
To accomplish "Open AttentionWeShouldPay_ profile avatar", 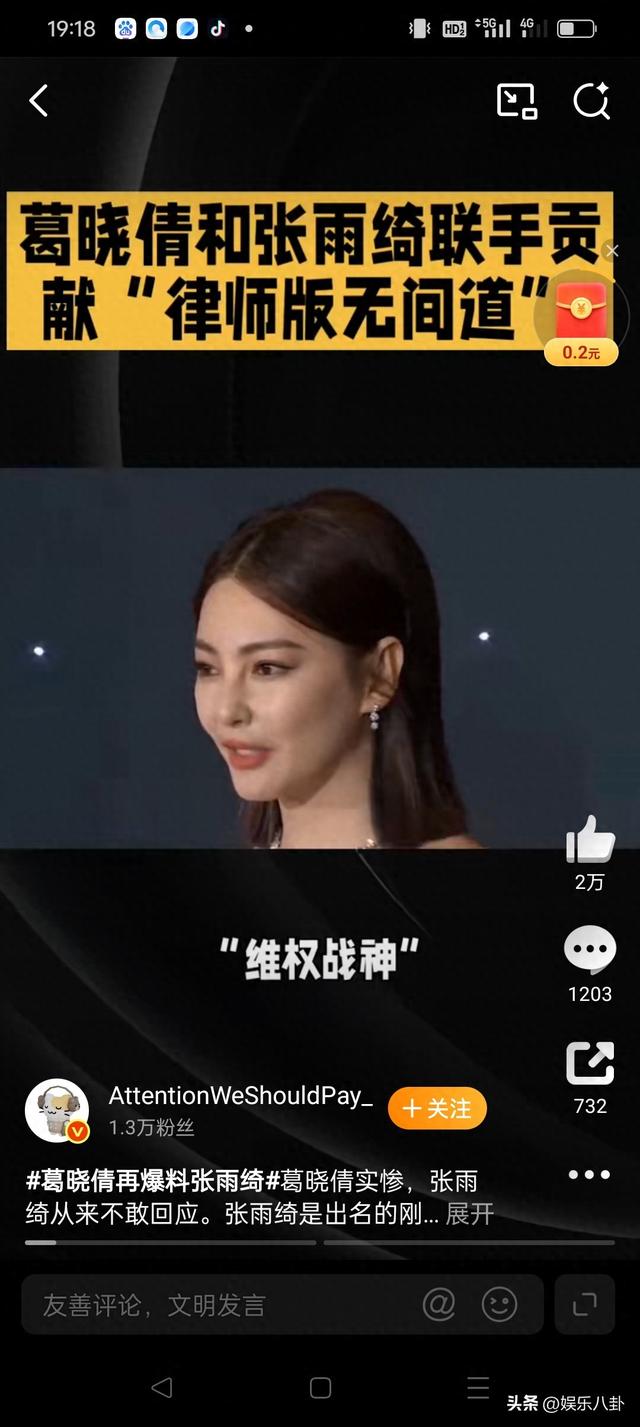I will tap(57, 1110).
